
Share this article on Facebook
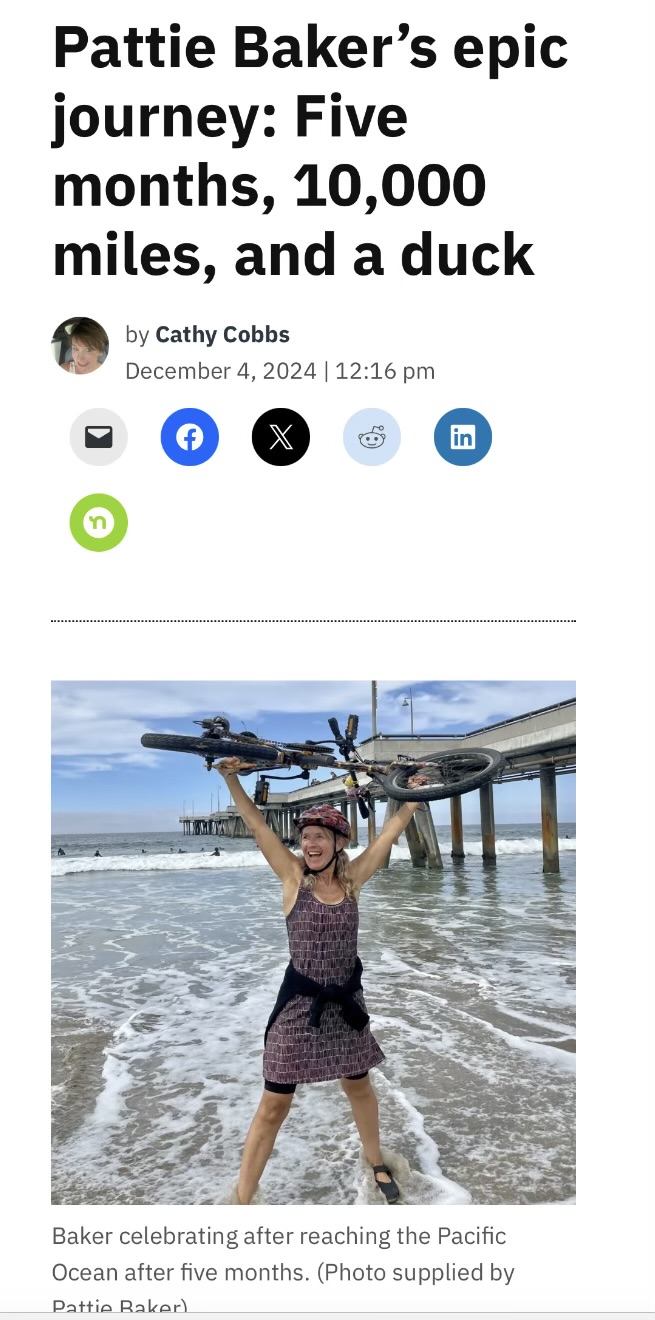(189, 437)
